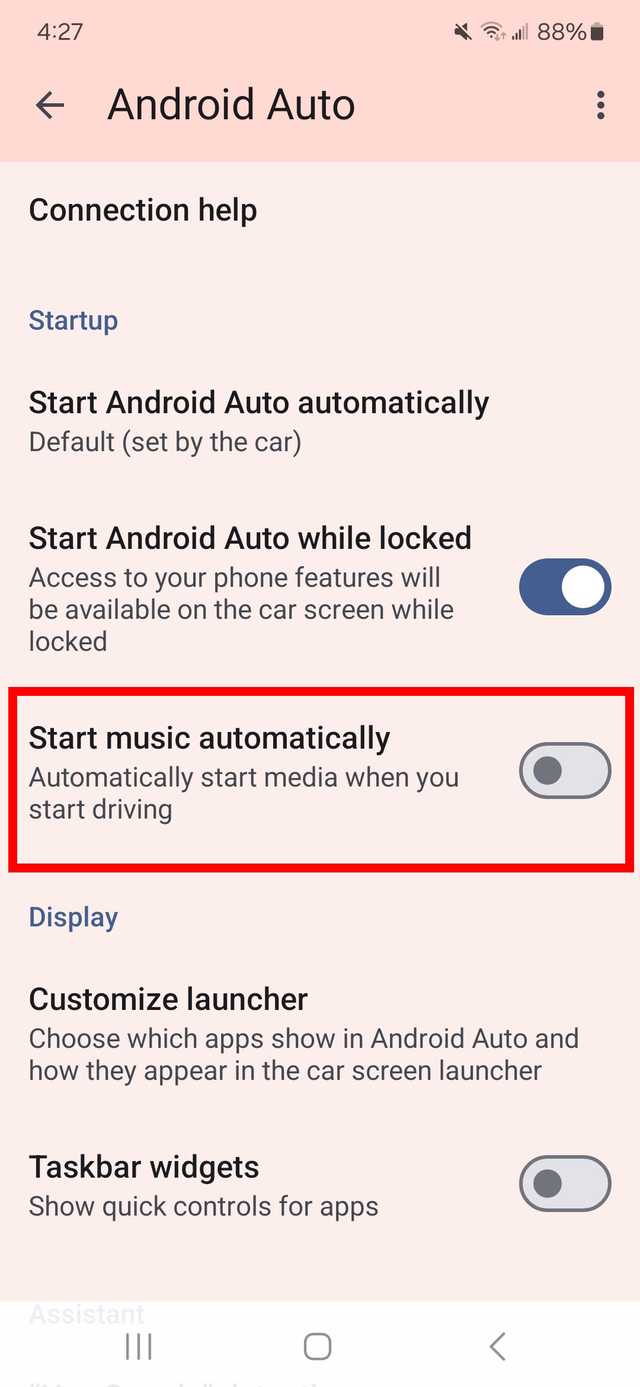Viewport: 640px width, 1387px height.
Task: Go back from Android Auto settings
Action: (49, 105)
